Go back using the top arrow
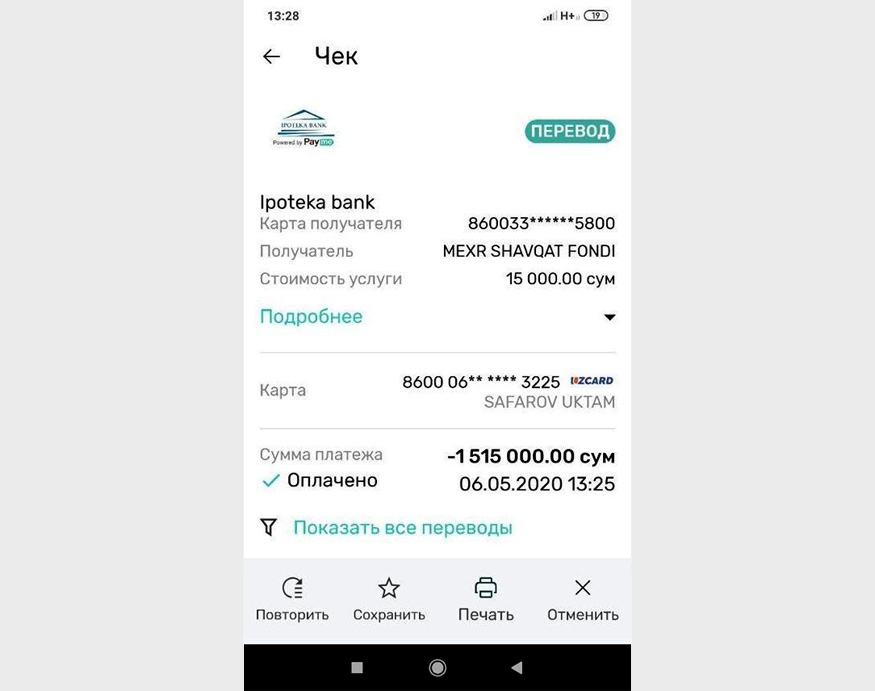 (x=271, y=57)
